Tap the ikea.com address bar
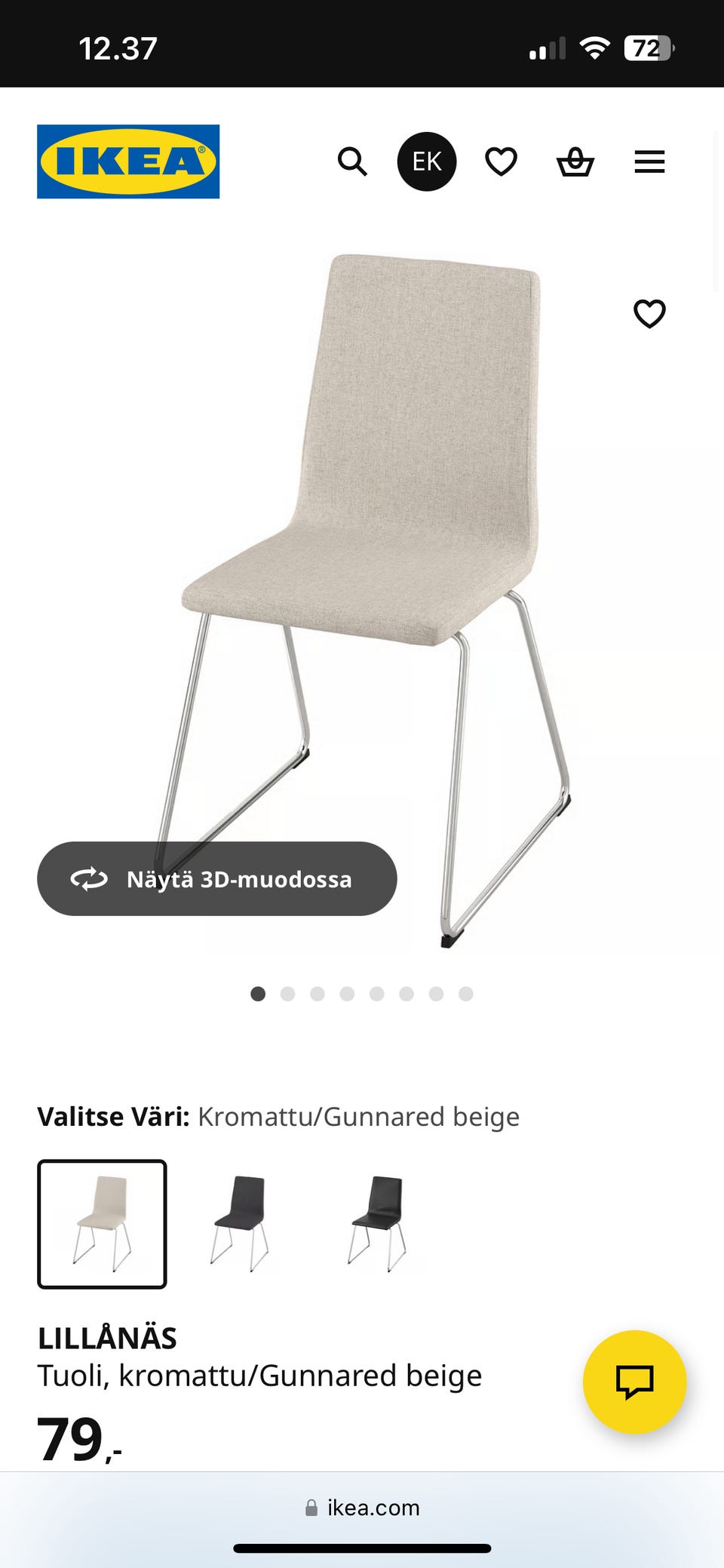The width and height of the screenshot is (724, 1568). [373, 1508]
